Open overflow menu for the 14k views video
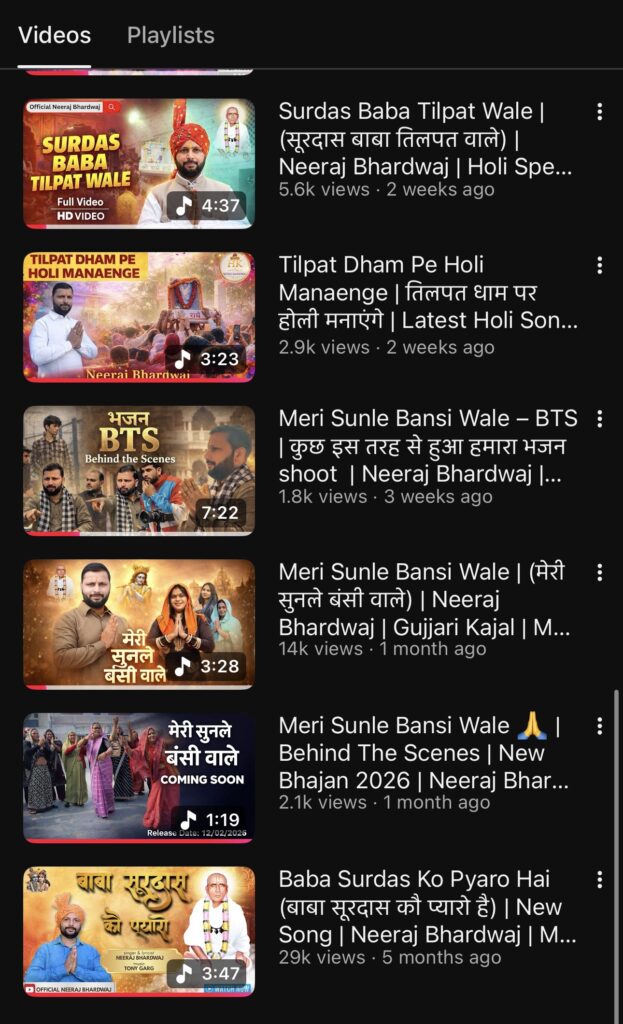Screen dimensions: 623x1024 [599, 573]
